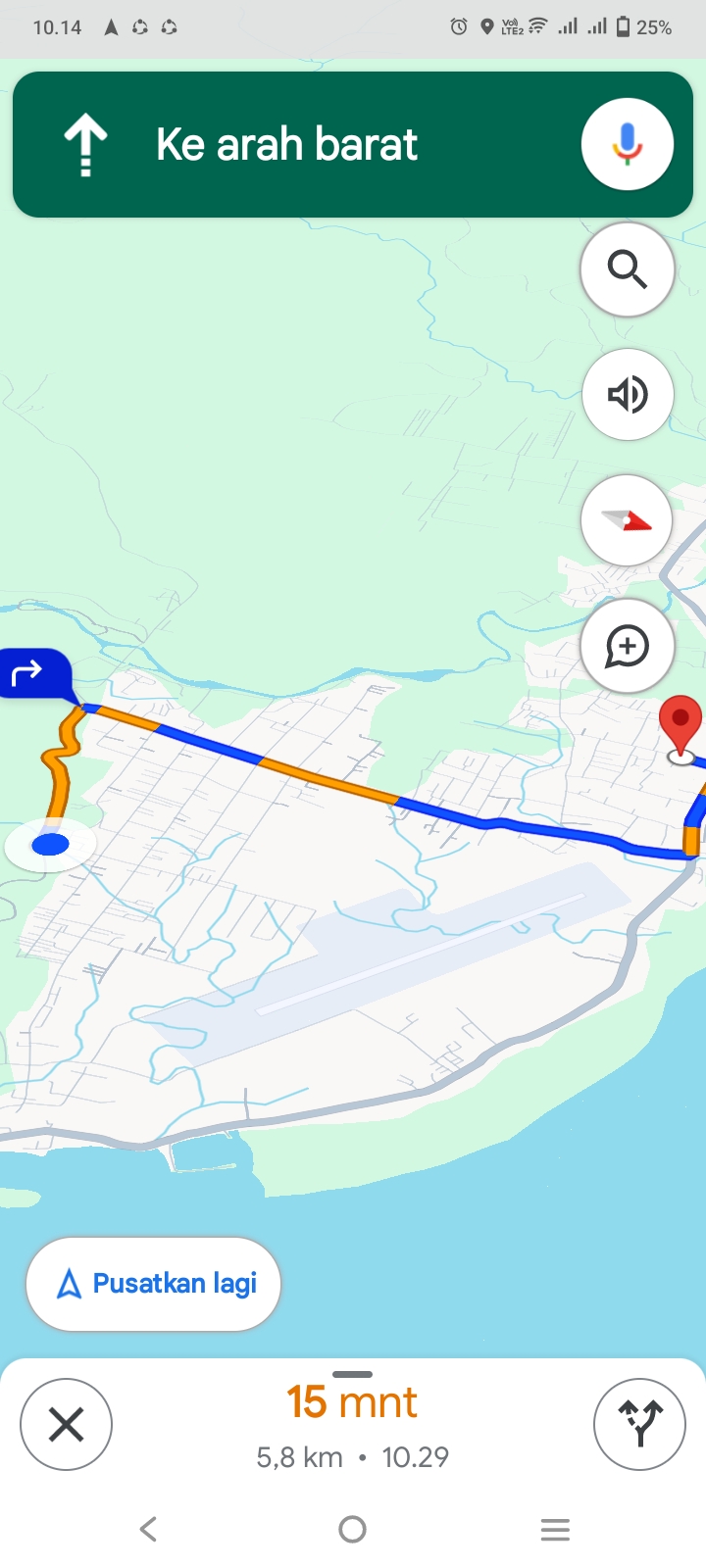Close navigation with the X button
The height and width of the screenshot is (1568, 706).
coord(66,1424)
